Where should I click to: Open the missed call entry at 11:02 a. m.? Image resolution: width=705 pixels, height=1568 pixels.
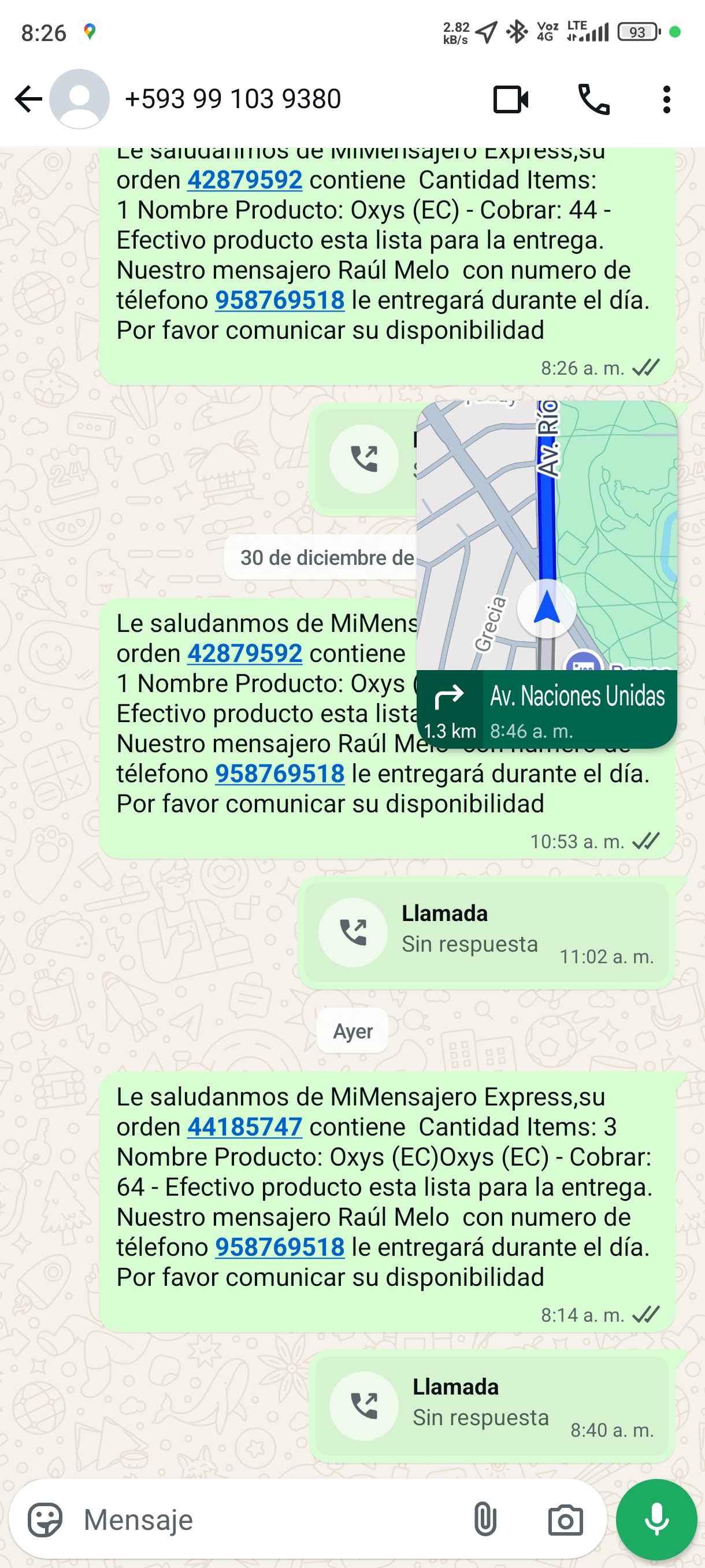coord(485,932)
